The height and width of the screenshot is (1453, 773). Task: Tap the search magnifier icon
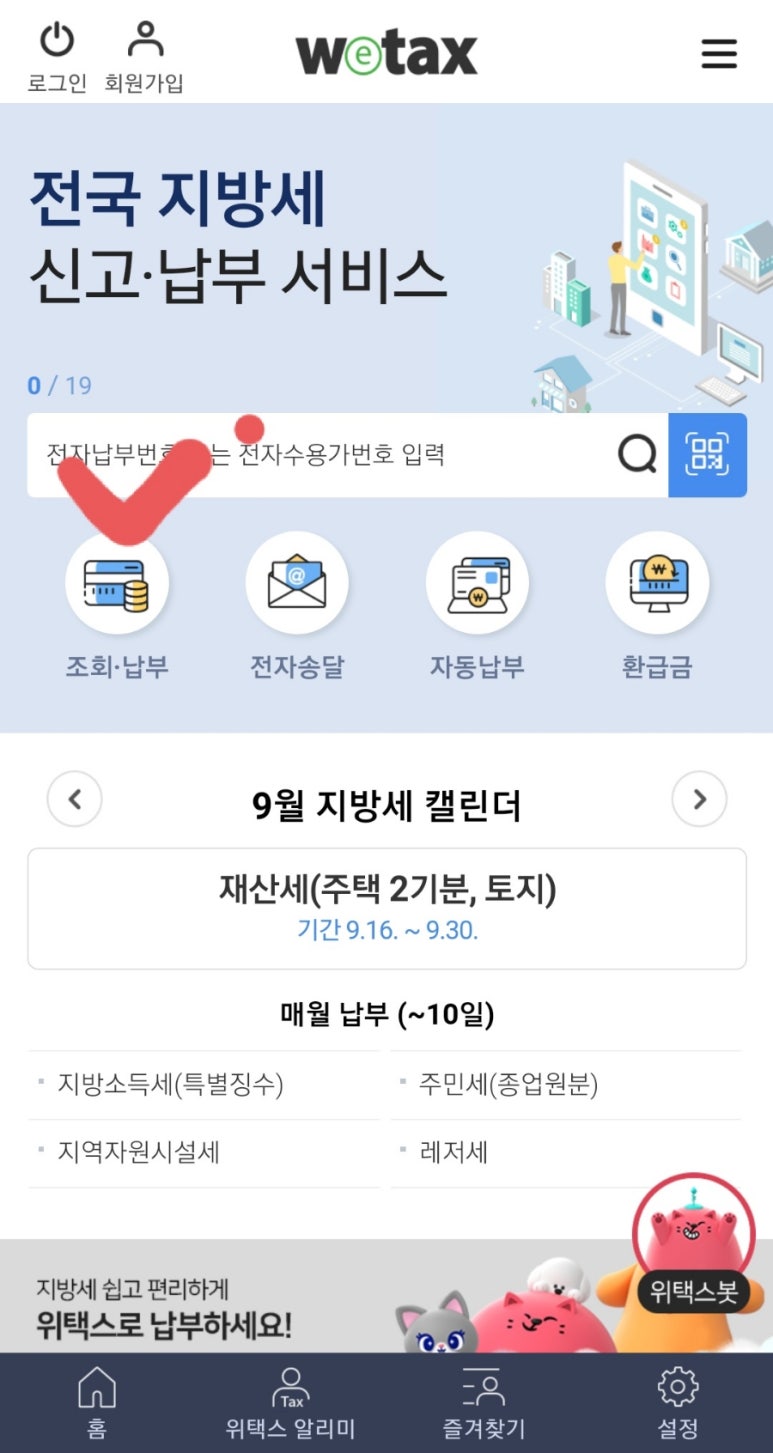coord(636,456)
